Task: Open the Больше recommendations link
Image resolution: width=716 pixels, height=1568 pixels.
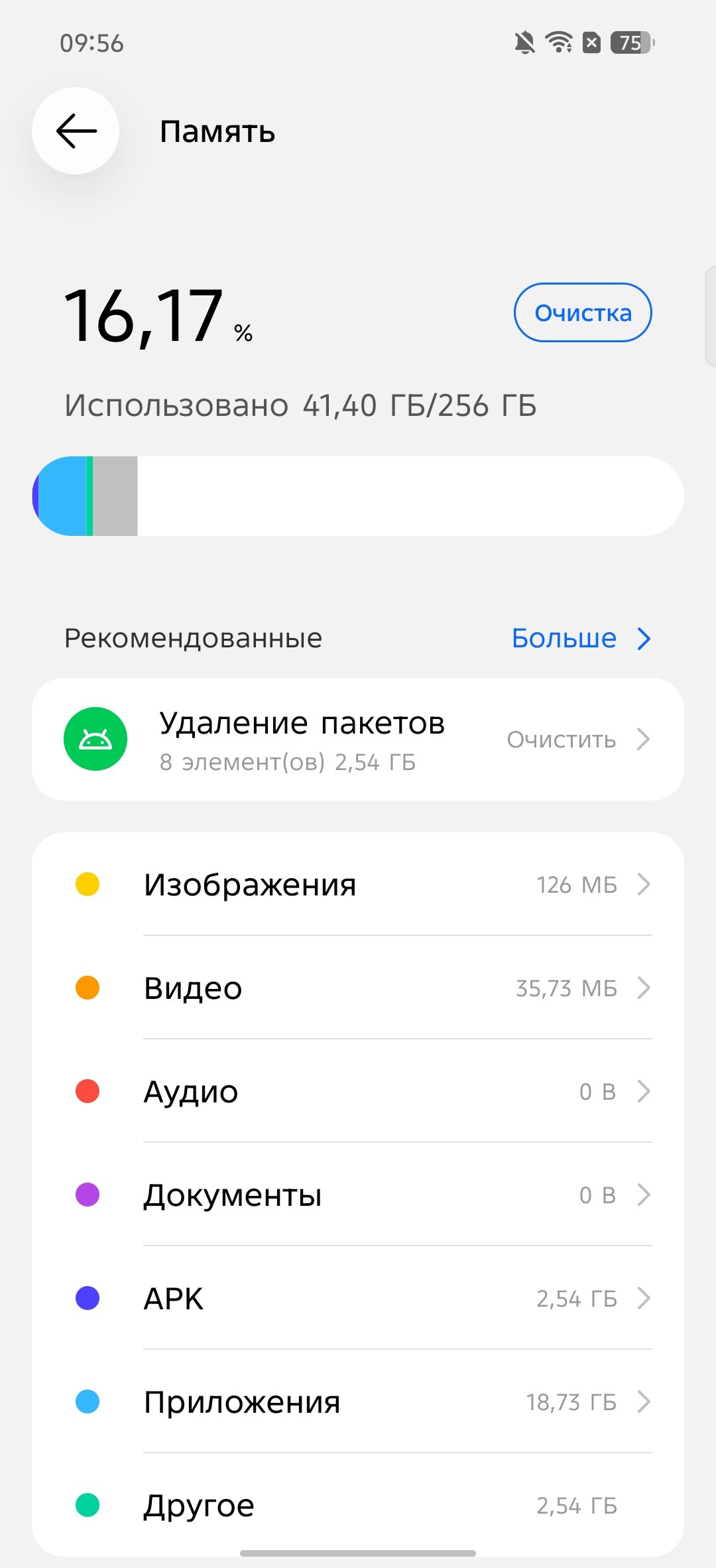Action: click(581, 638)
